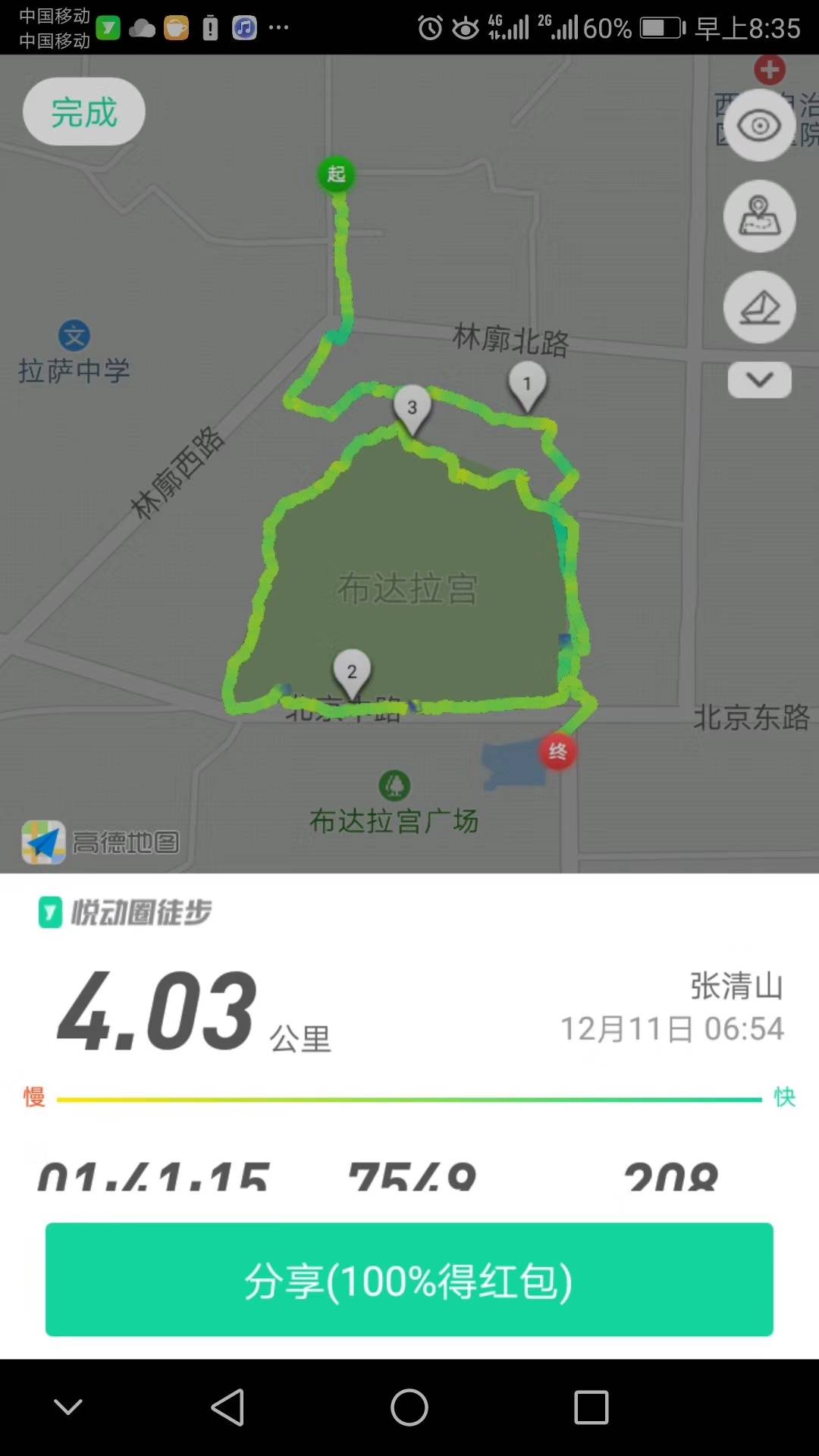
Task: Open details from kilometer marker 3
Action: point(412,408)
